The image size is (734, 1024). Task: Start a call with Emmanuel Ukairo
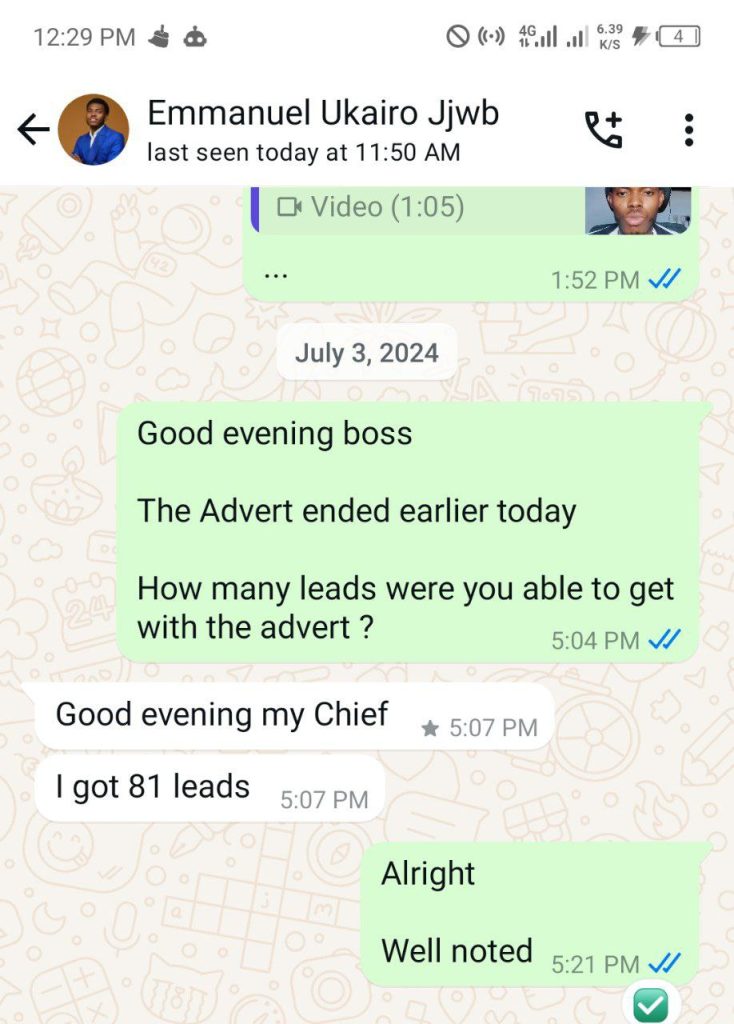click(x=603, y=130)
